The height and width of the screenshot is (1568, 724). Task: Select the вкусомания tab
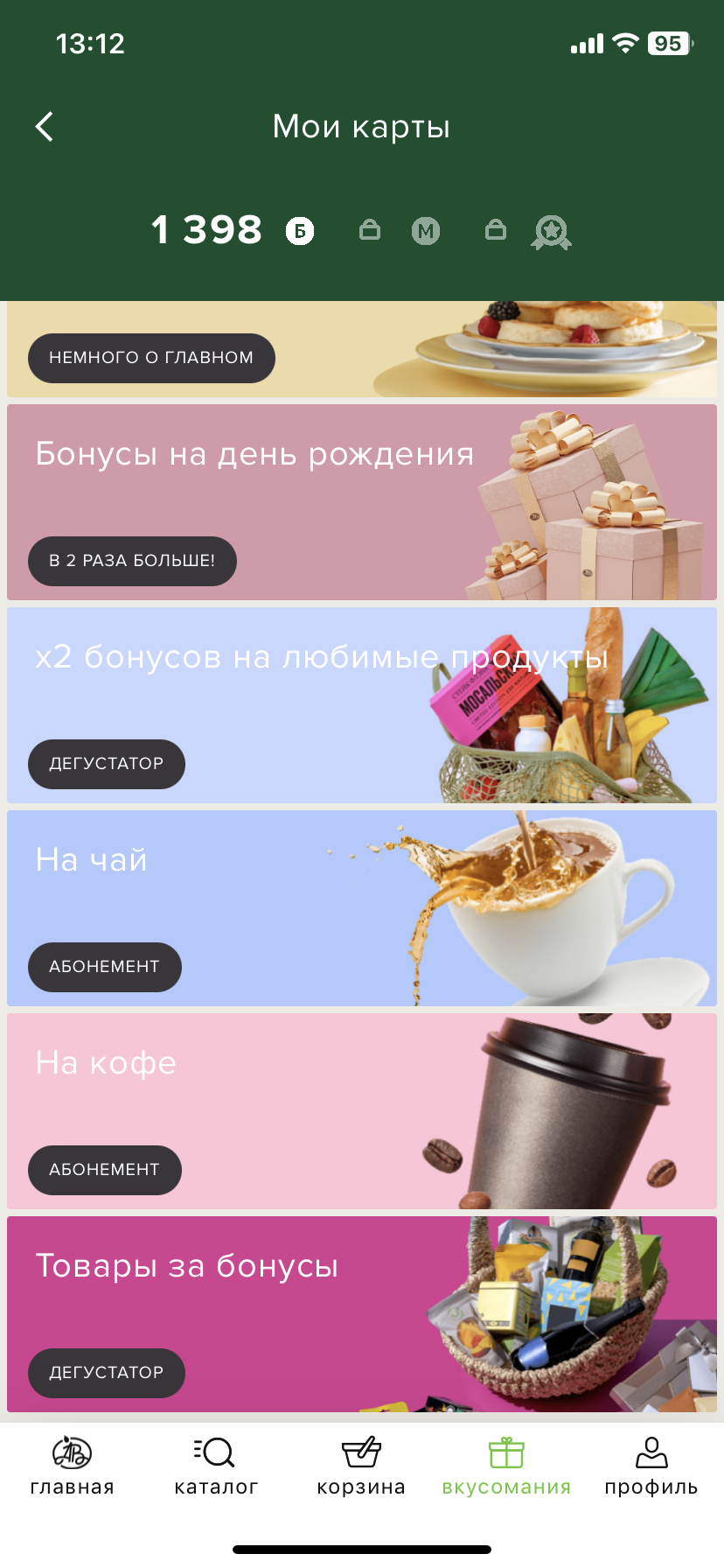[506, 1466]
